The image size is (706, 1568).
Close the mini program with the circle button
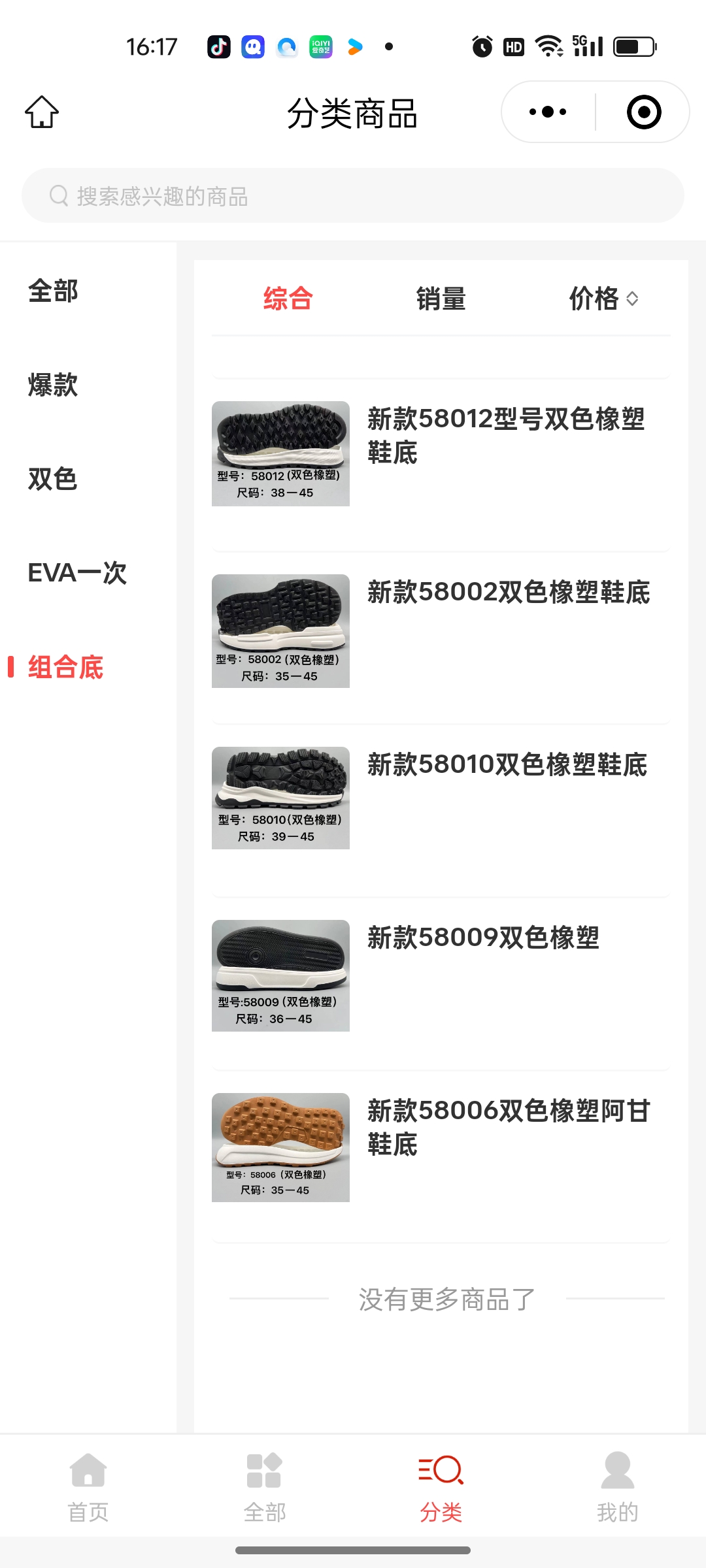point(643,112)
